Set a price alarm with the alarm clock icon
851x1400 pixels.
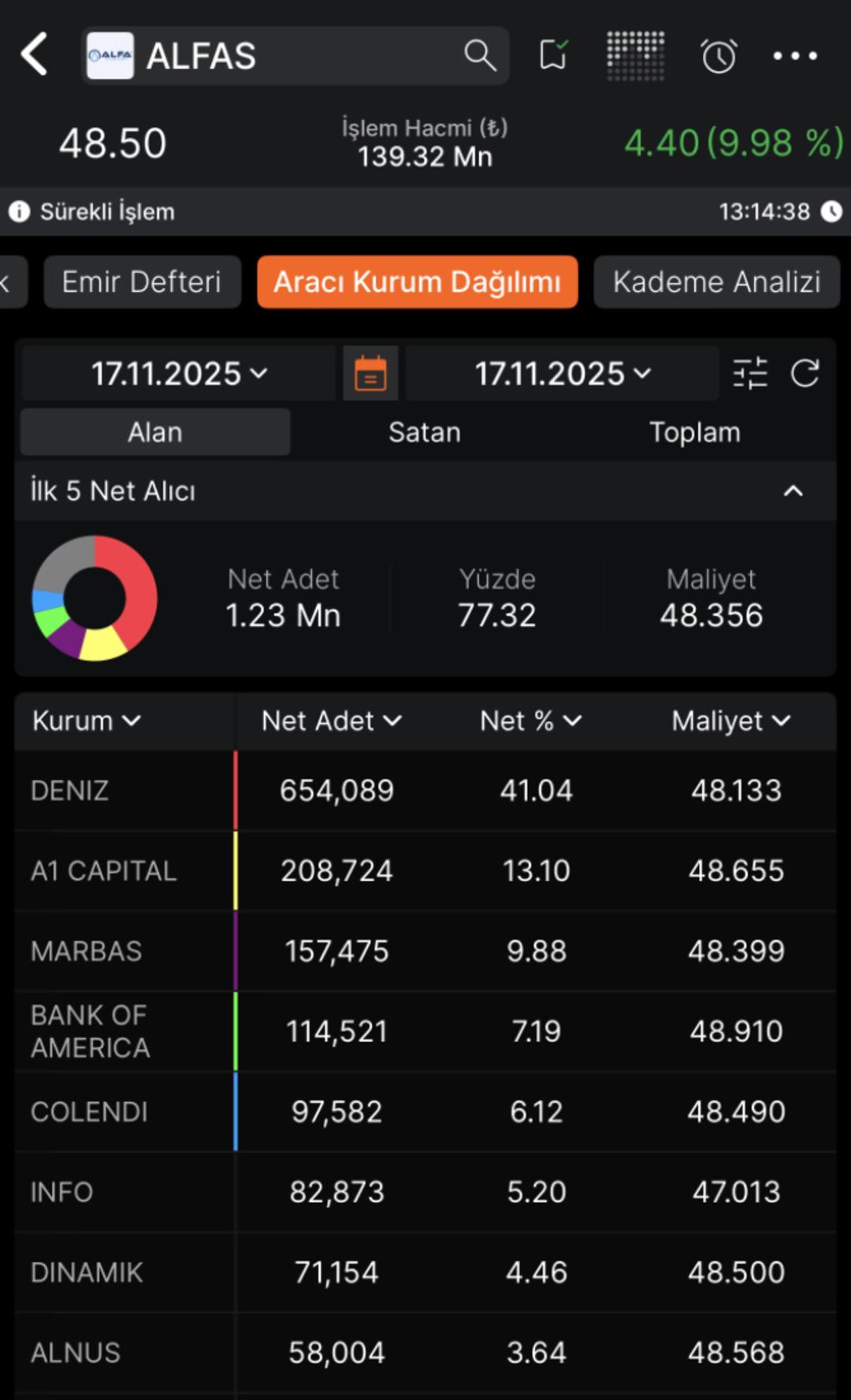[x=717, y=55]
